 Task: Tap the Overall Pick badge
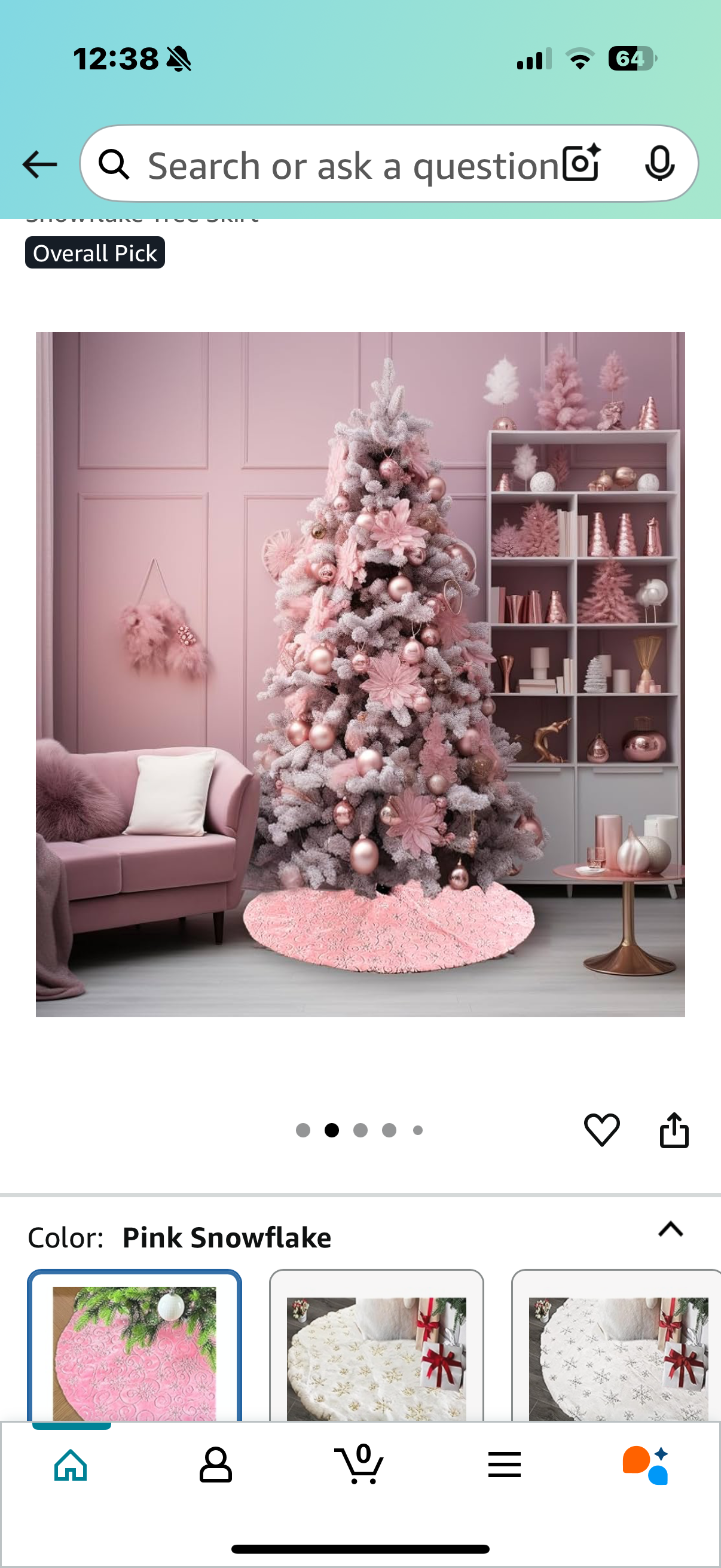[95, 253]
